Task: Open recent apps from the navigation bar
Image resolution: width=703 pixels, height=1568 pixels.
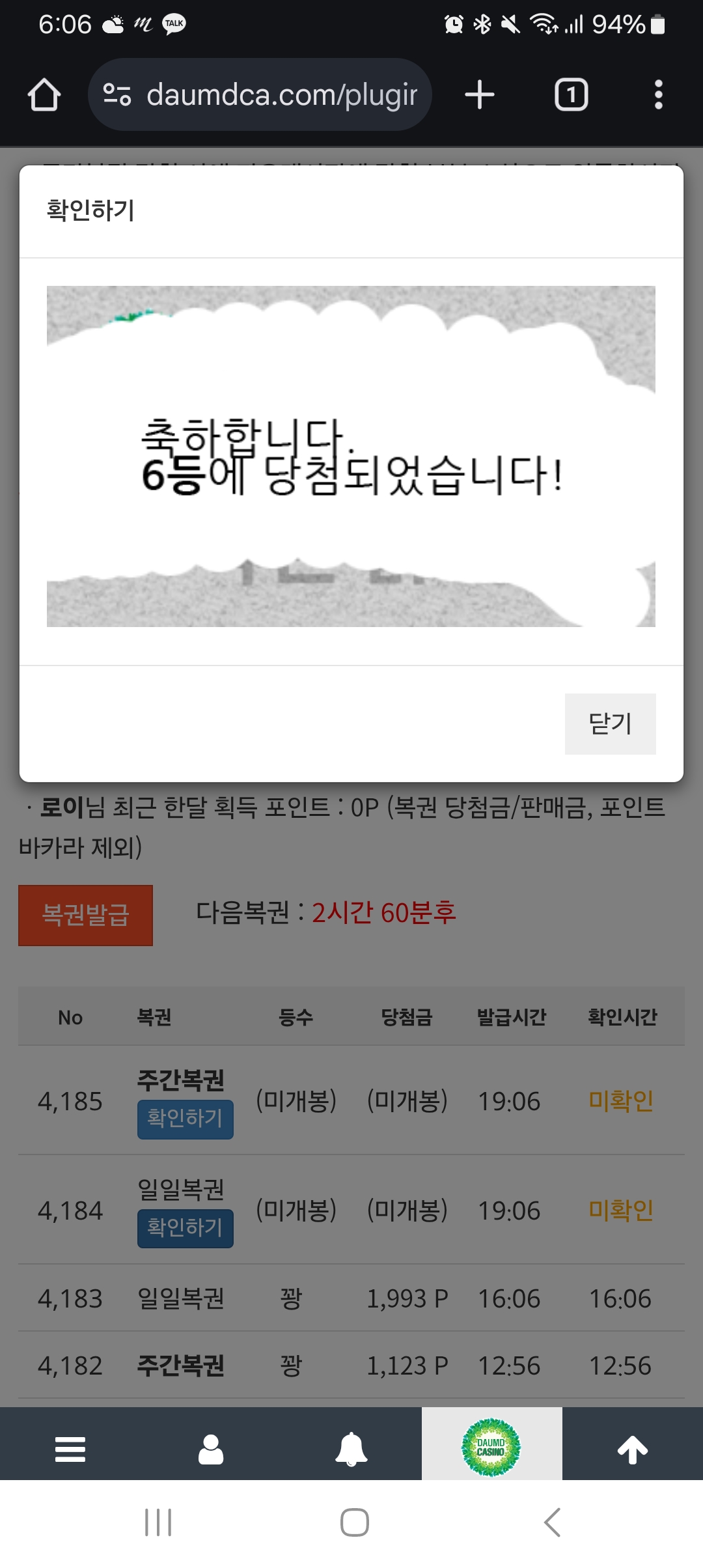Action: pos(158,1522)
